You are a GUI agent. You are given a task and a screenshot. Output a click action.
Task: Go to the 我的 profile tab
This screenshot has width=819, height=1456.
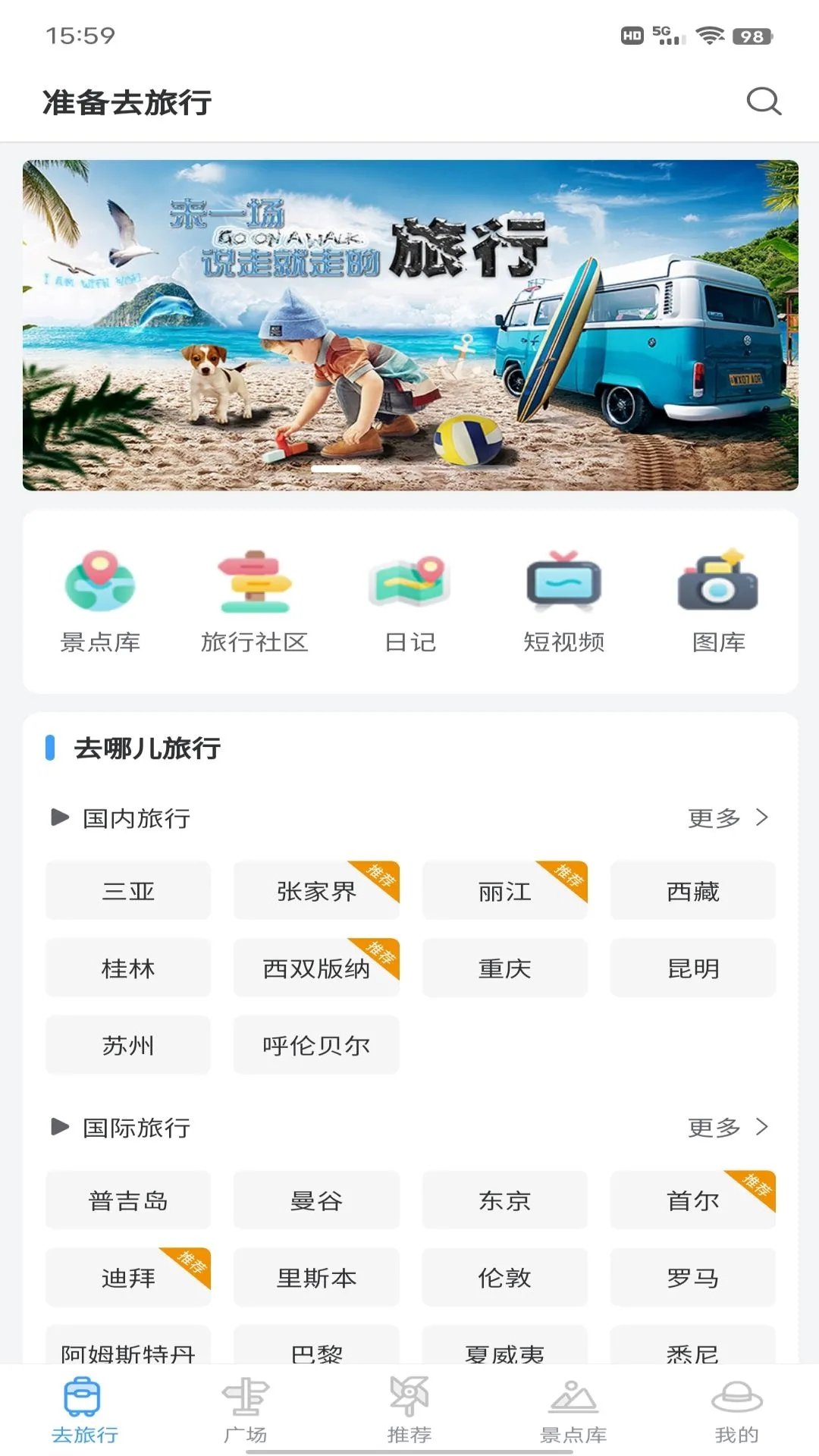pyautogui.click(x=736, y=1409)
